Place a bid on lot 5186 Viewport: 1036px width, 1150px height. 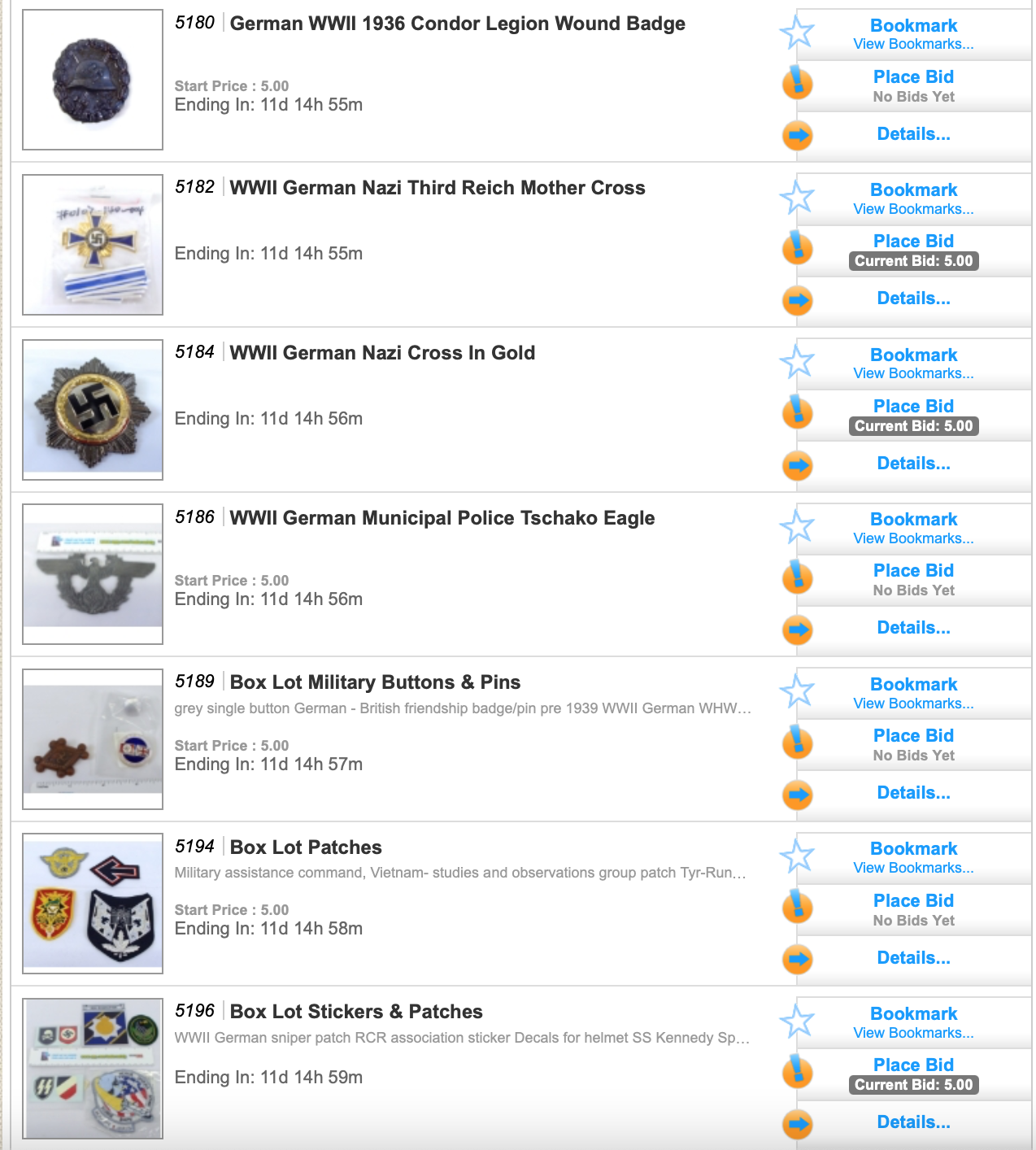click(913, 571)
